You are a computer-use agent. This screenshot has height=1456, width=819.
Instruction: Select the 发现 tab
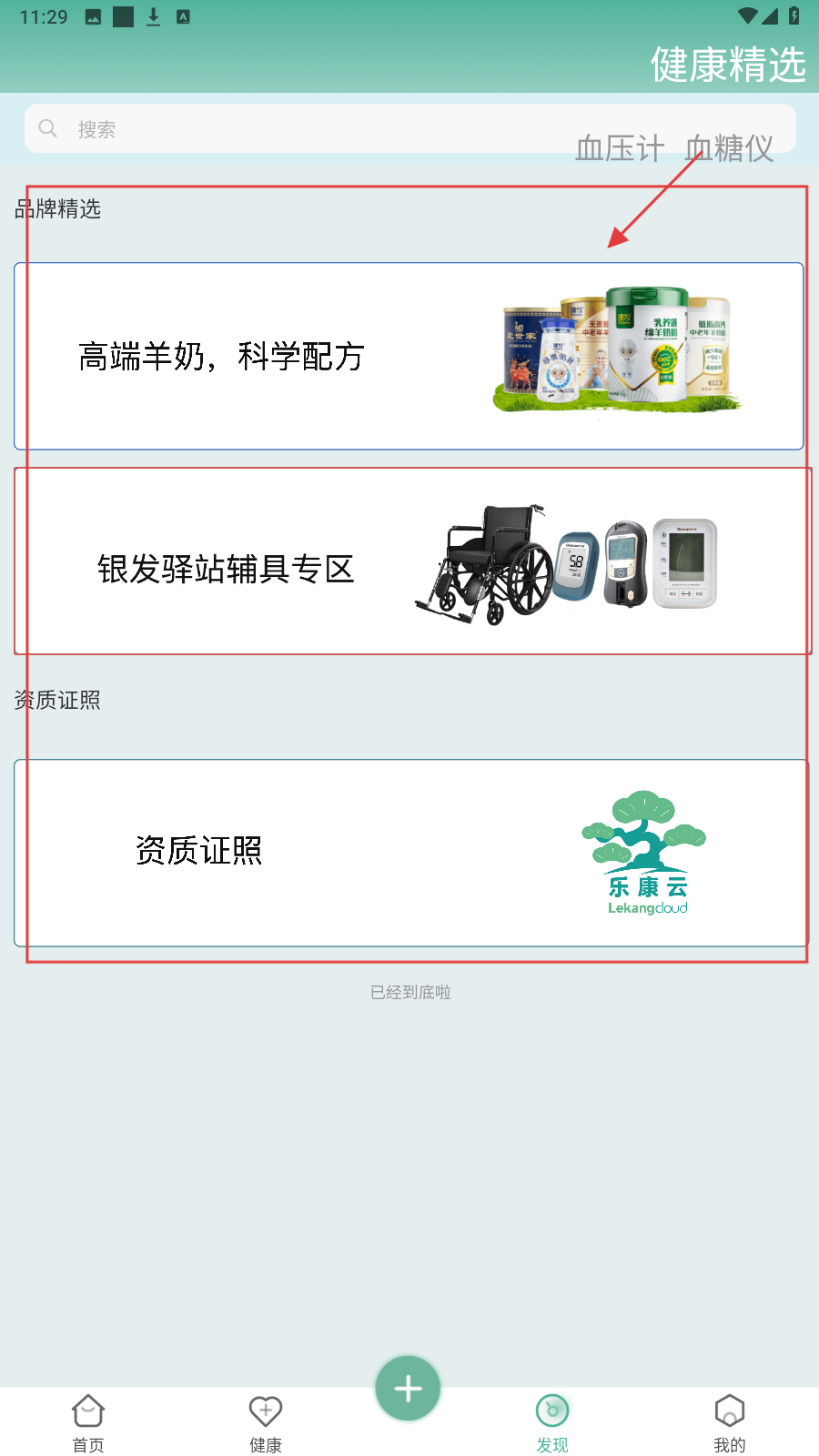point(551,1423)
